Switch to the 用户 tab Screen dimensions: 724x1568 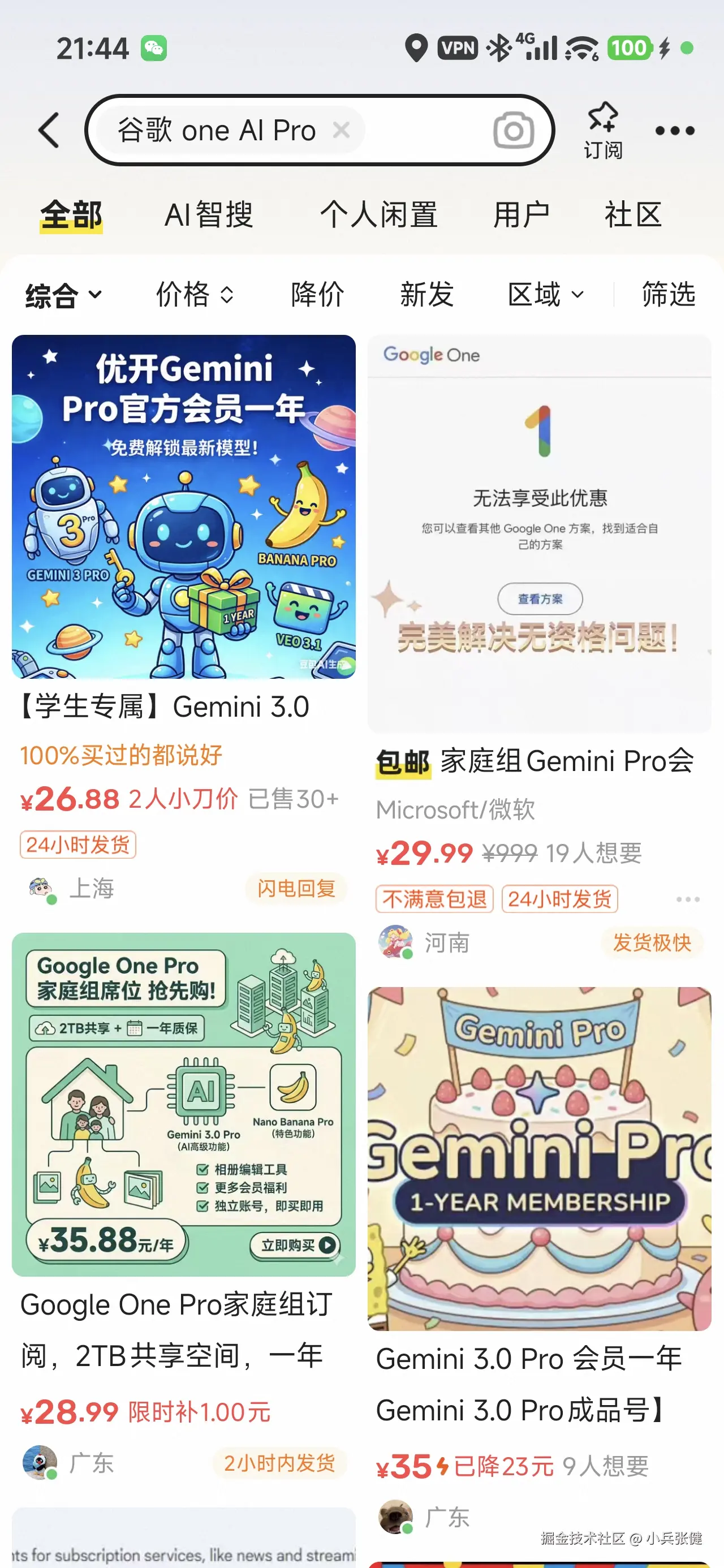(522, 215)
